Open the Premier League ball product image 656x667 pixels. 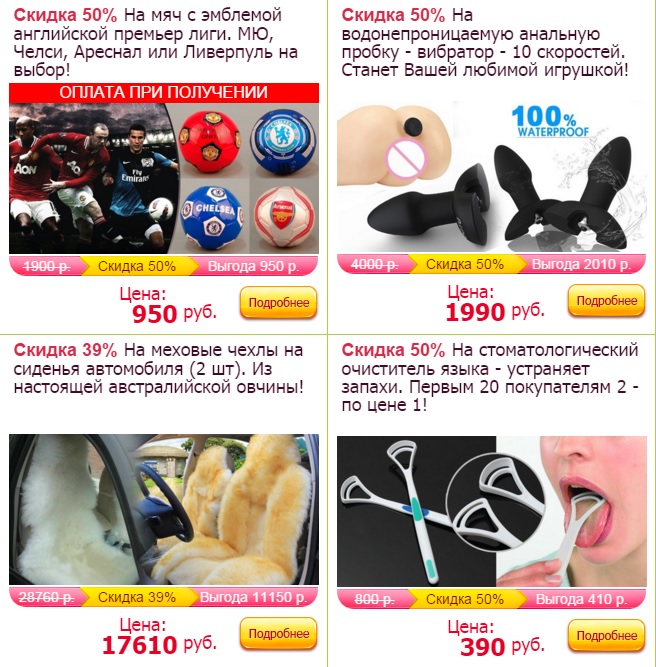[164, 168]
